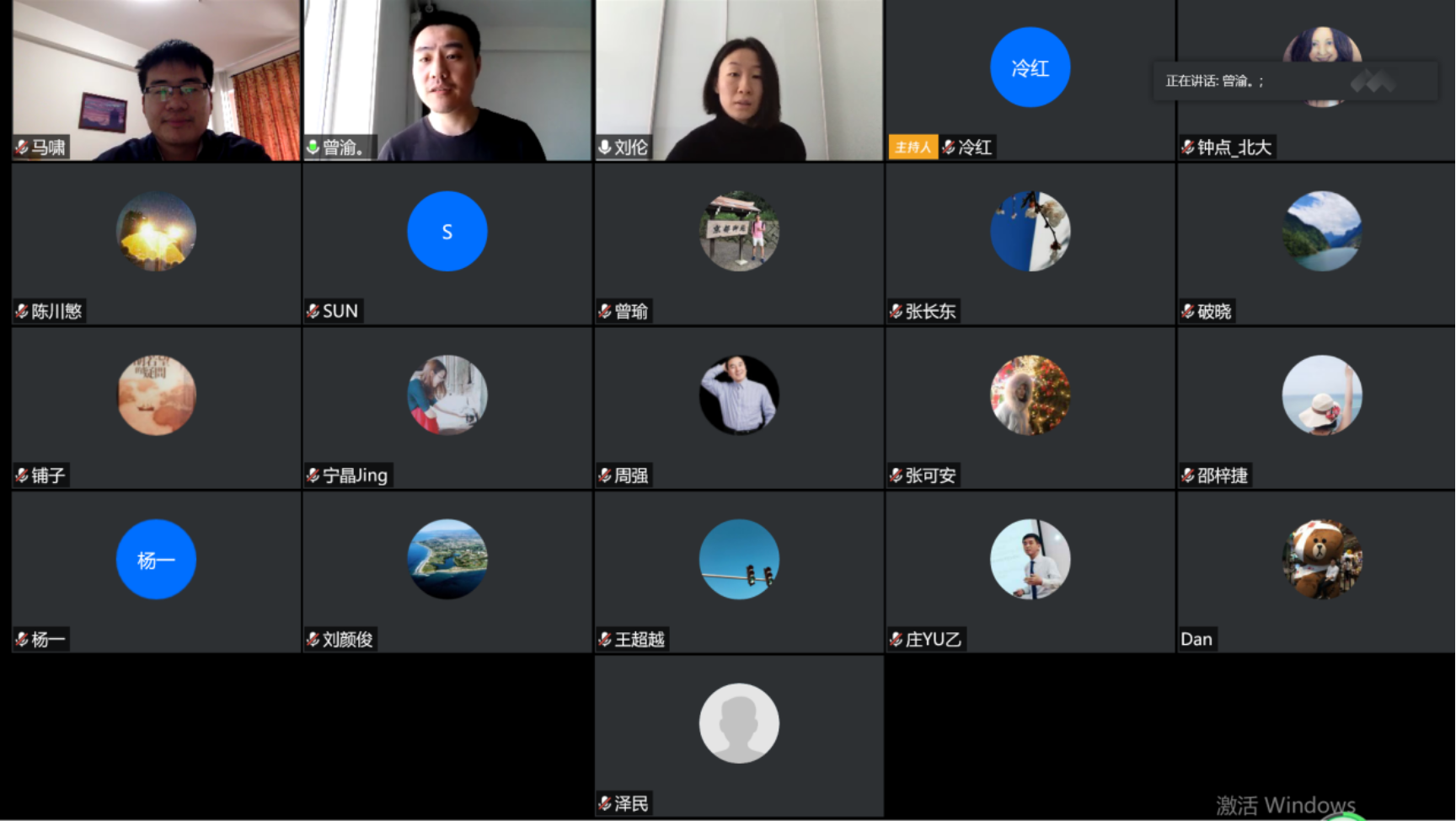Select 铺子's participant tile
The image size is (1456, 821).
click(x=156, y=408)
